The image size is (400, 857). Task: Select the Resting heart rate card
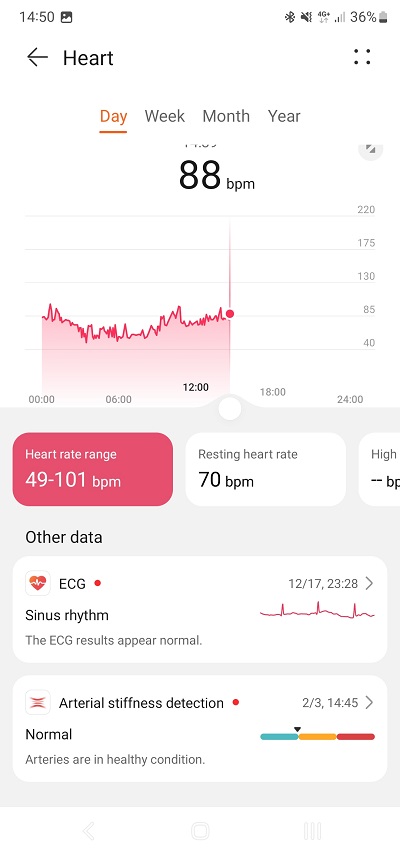(266, 469)
